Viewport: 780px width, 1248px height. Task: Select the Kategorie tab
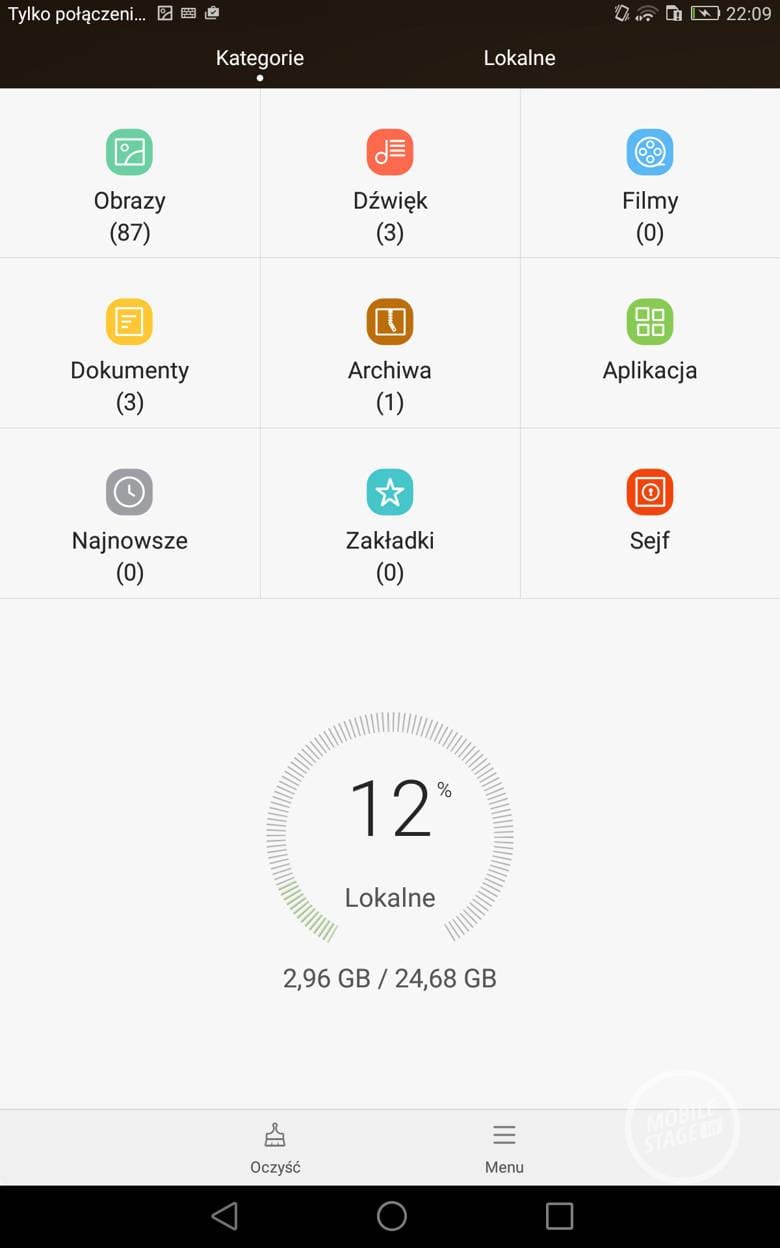(x=260, y=58)
